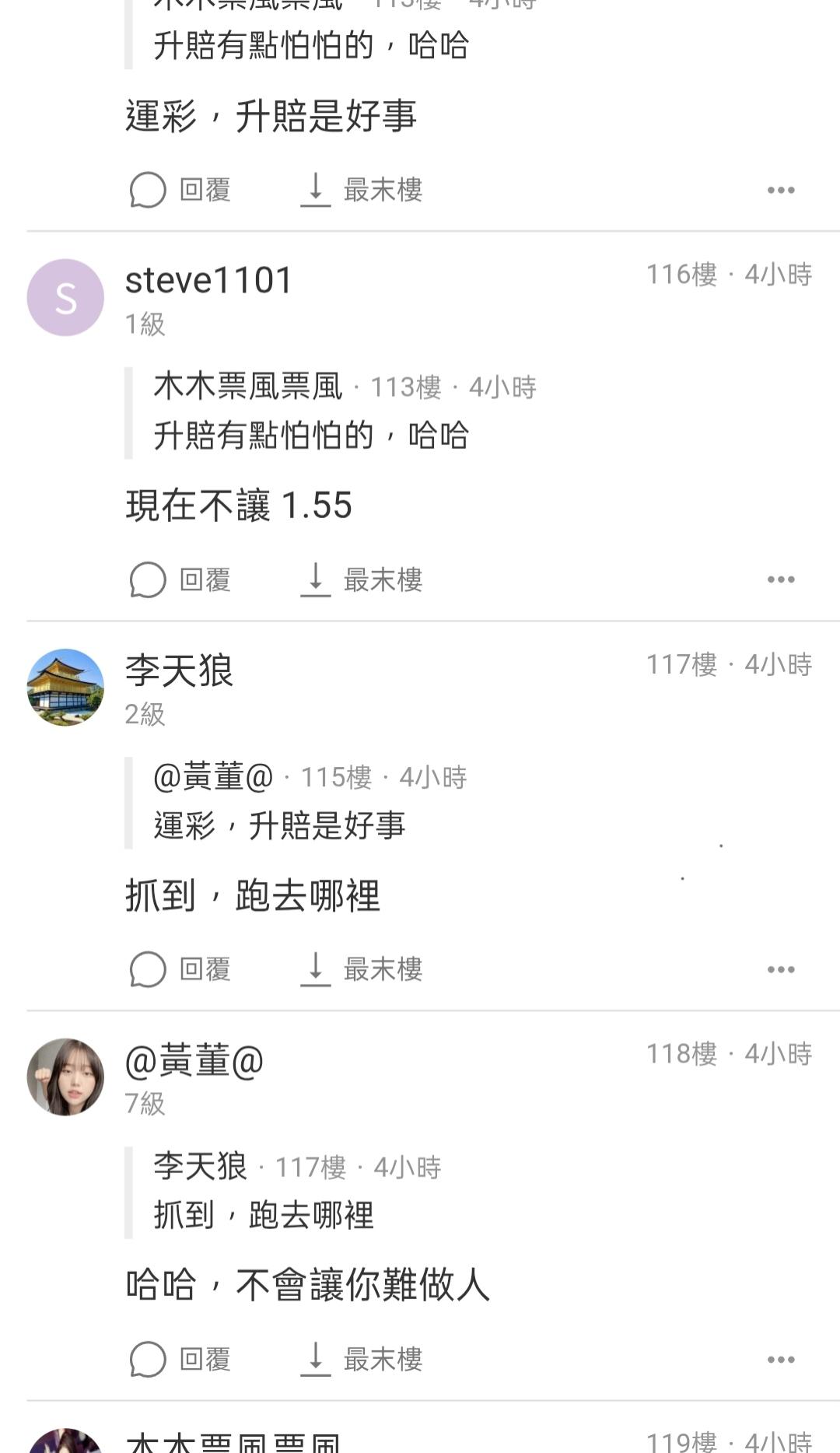Open the quoted 113樓 comment in steve1101's reply
This screenshot has width=840, height=1453.
[x=311, y=412]
